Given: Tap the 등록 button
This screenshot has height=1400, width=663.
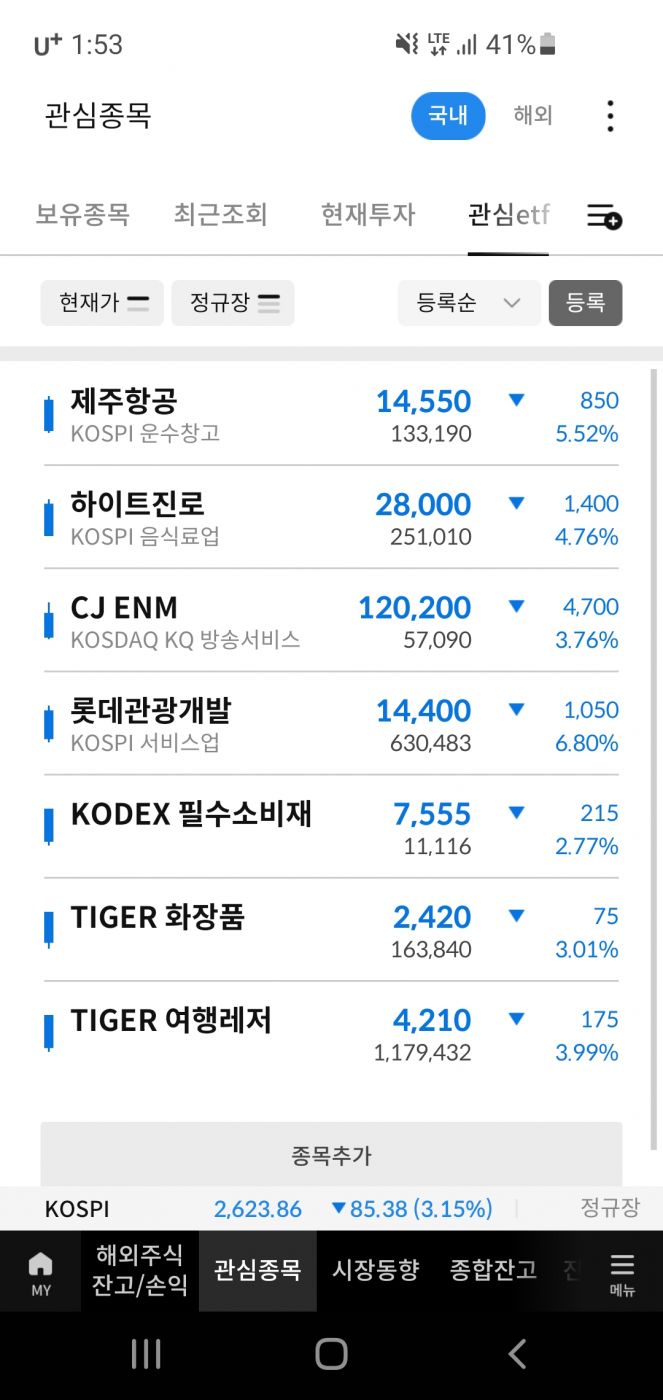Looking at the screenshot, I should 585,303.
